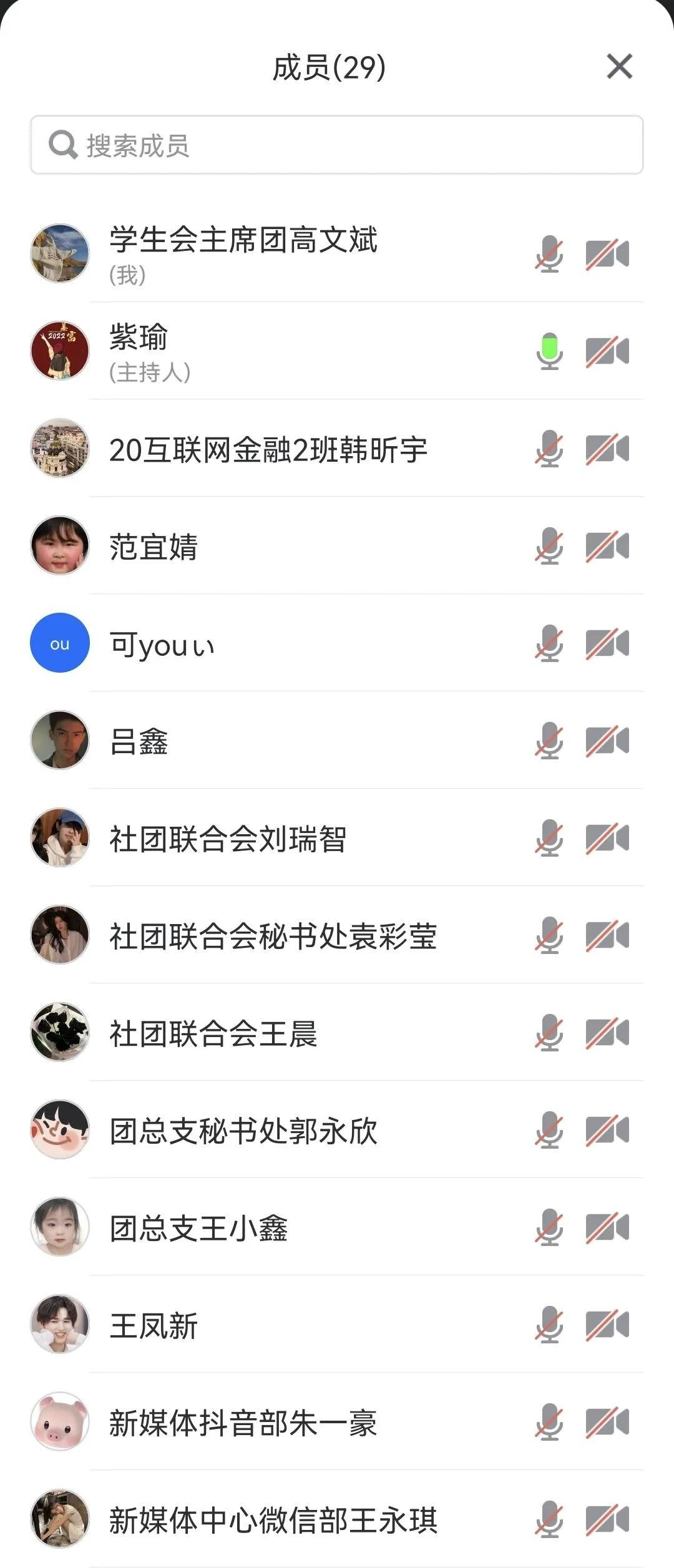The width and height of the screenshot is (674, 1568).
Task: Open member 社团联合会刘瑞智
Action: (x=228, y=839)
